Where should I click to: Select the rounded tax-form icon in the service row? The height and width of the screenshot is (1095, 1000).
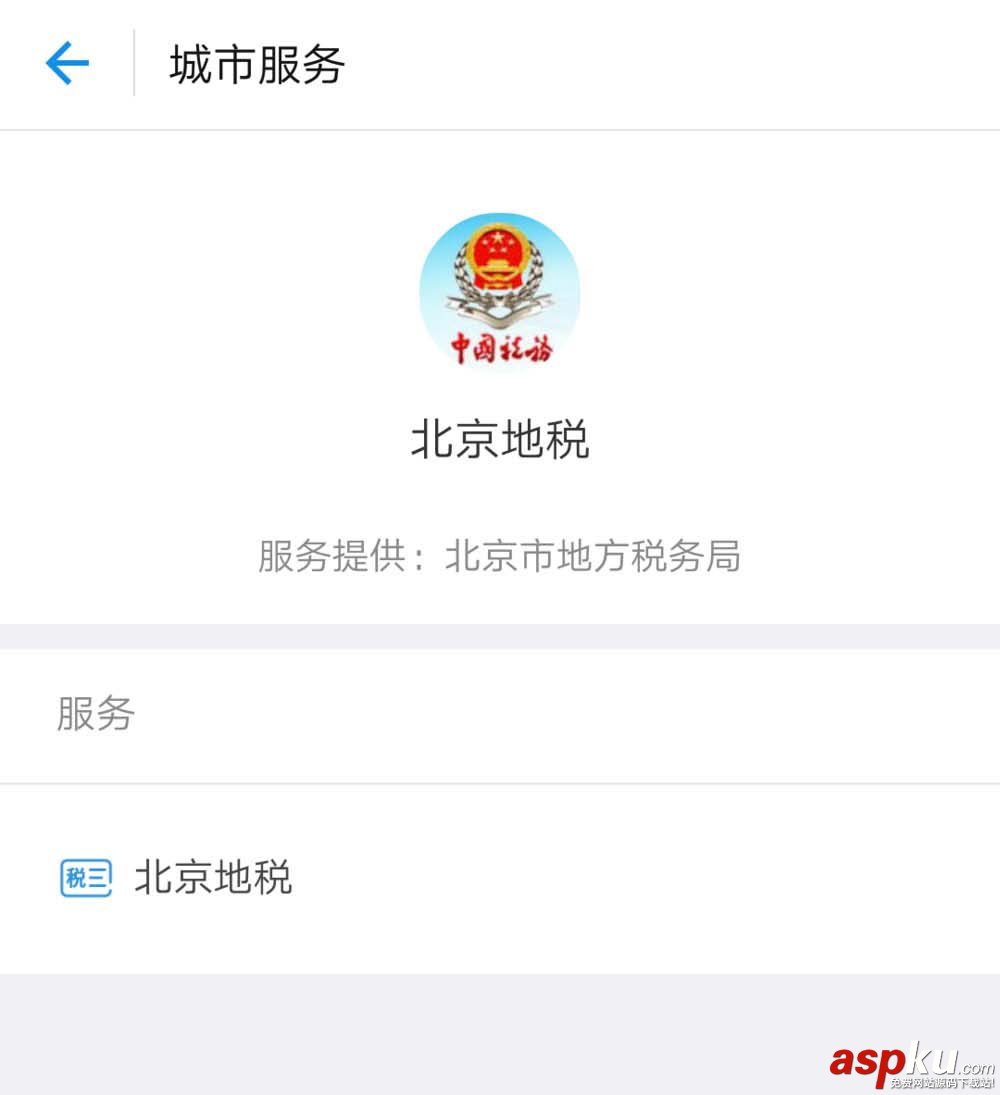coord(86,880)
